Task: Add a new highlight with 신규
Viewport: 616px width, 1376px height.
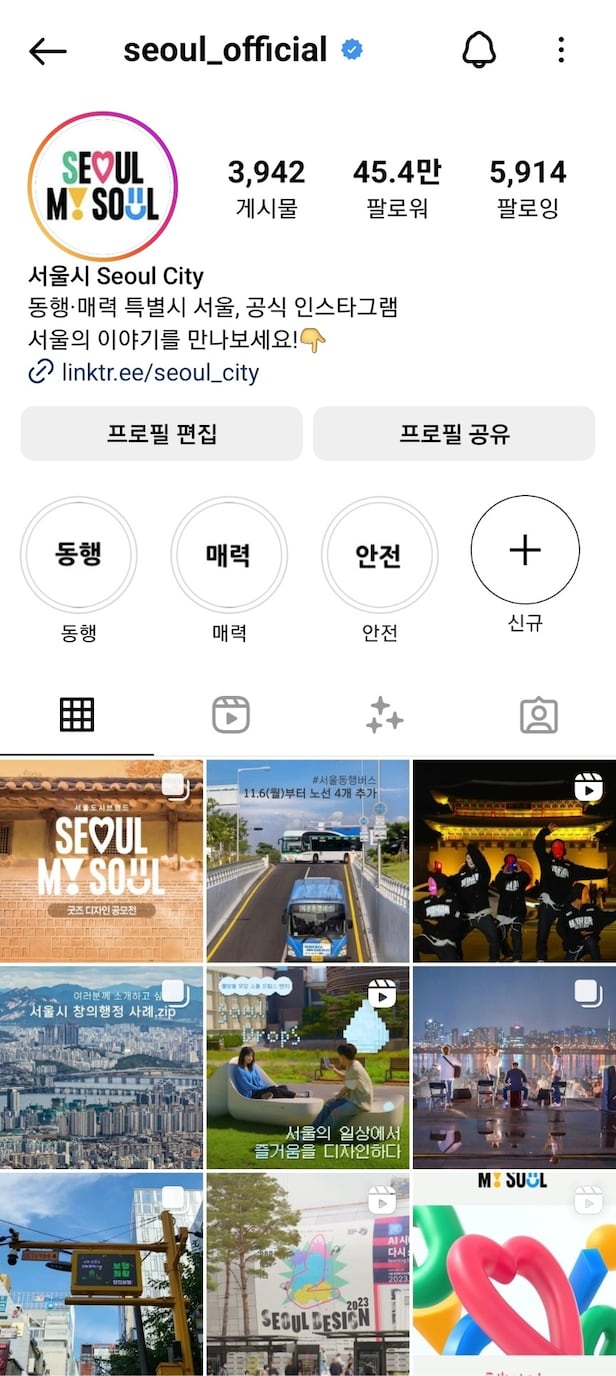Action: 525,550
